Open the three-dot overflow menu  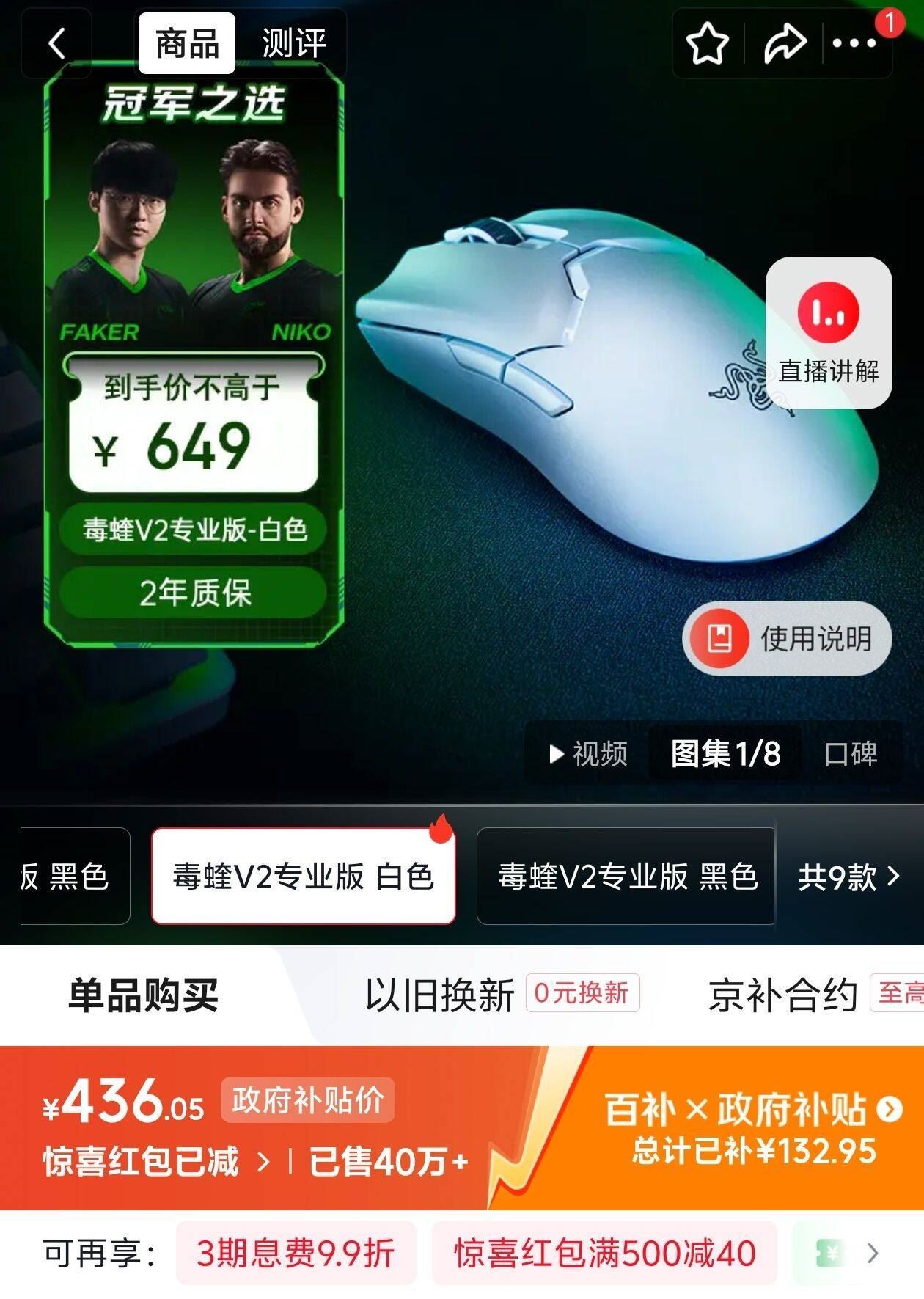click(854, 43)
